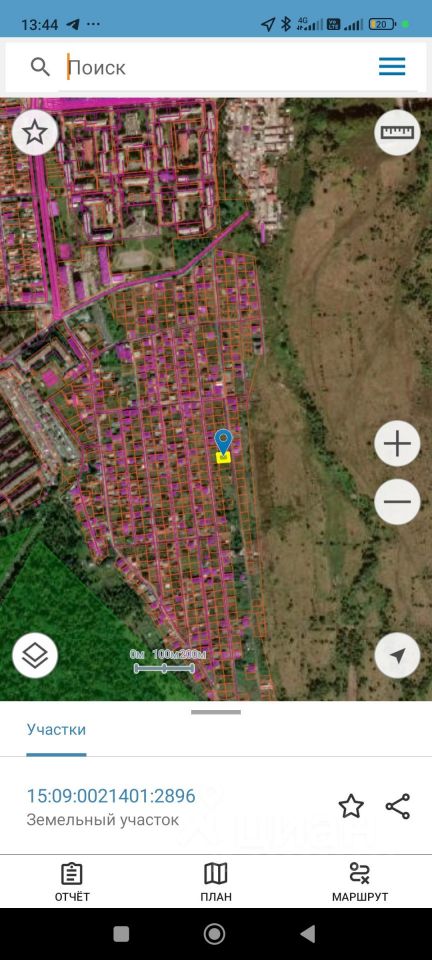Add parcel 15:09:0021401:2896 to favorites
This screenshot has height=960, width=432.
351,806
